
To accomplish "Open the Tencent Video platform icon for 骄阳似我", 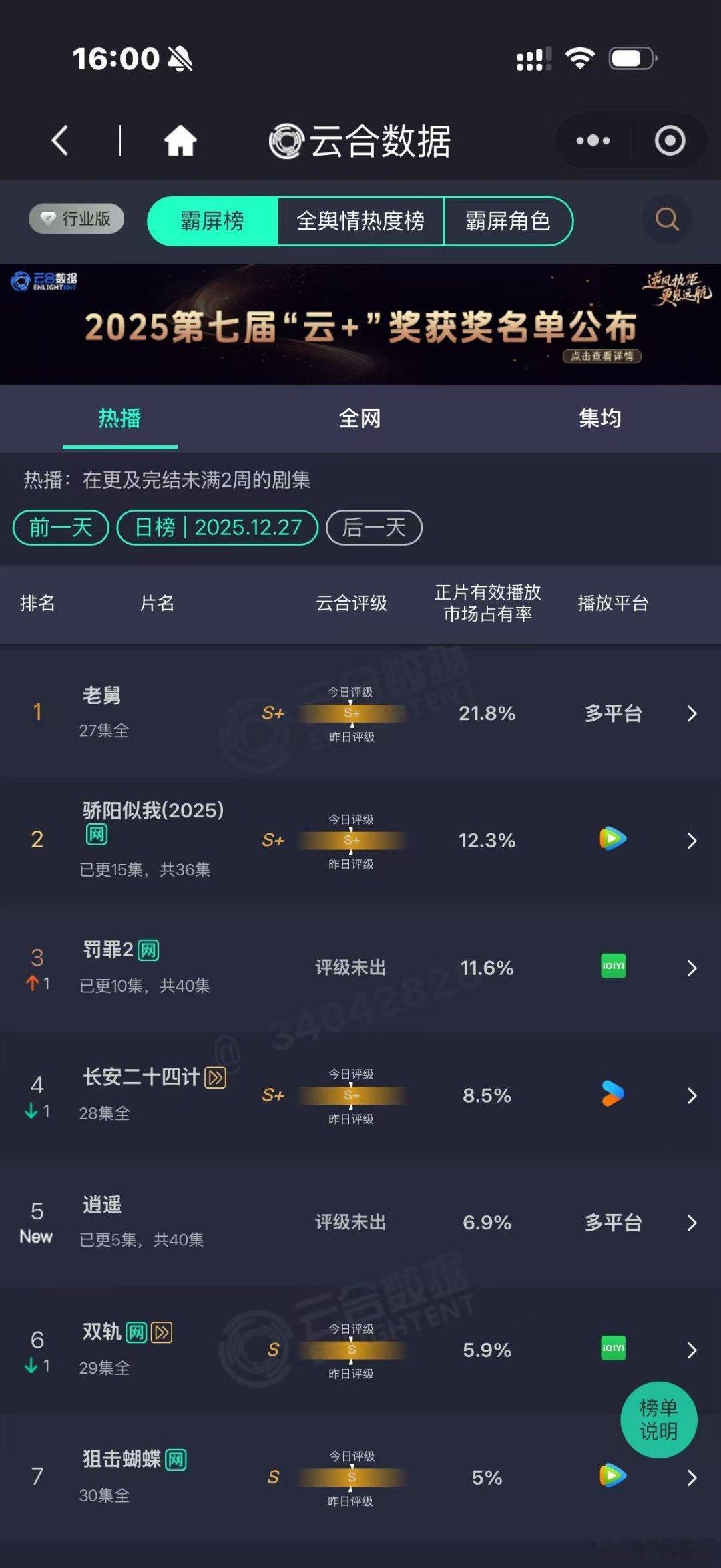I will [614, 840].
